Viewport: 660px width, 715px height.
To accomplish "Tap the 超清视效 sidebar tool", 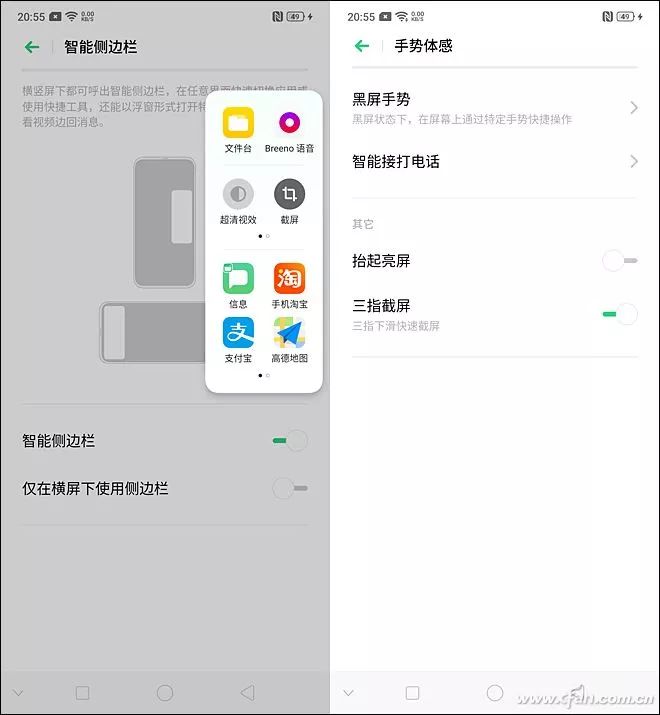I will click(238, 194).
